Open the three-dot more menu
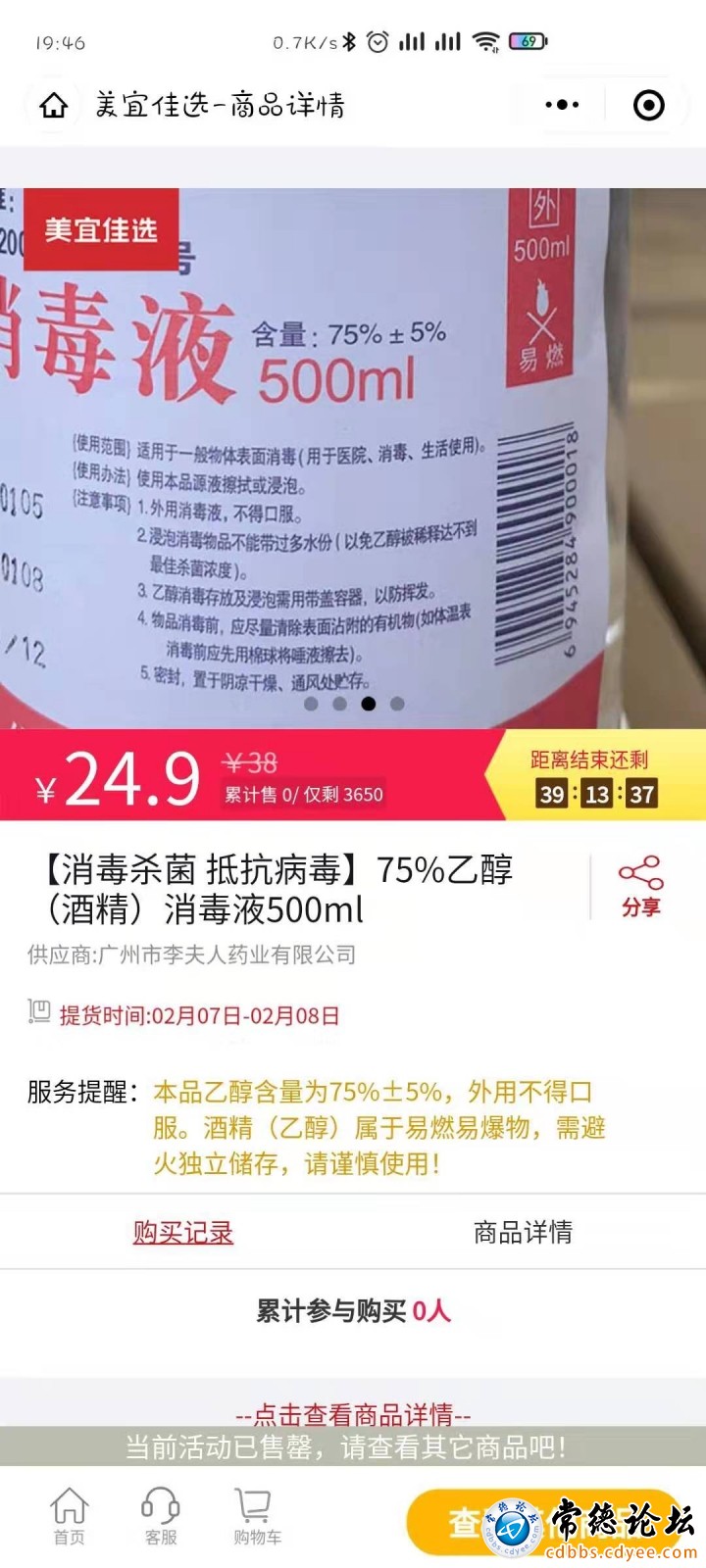The height and width of the screenshot is (1568, 706). pyautogui.click(x=561, y=105)
